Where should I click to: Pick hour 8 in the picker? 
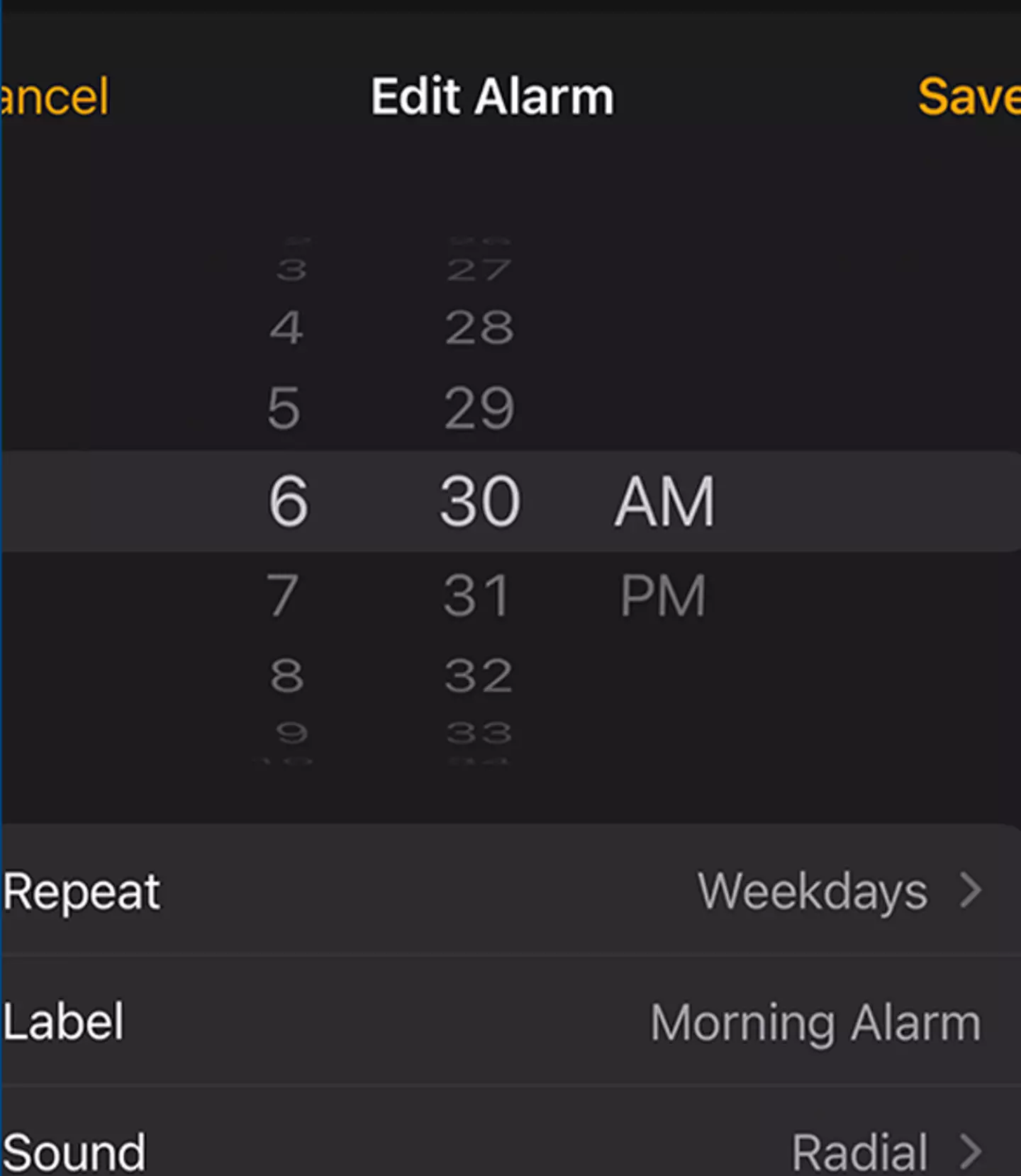287,675
